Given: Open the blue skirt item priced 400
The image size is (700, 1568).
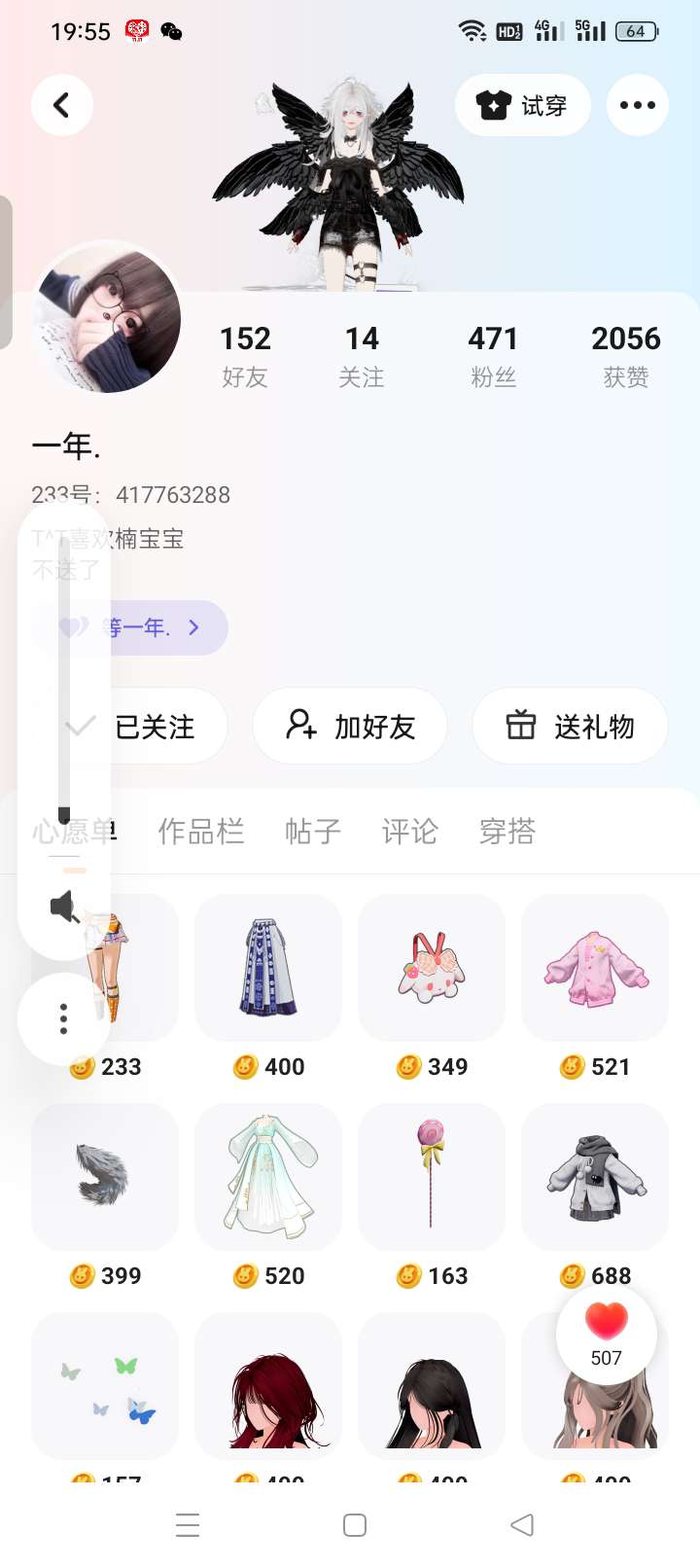Looking at the screenshot, I should tap(268, 969).
